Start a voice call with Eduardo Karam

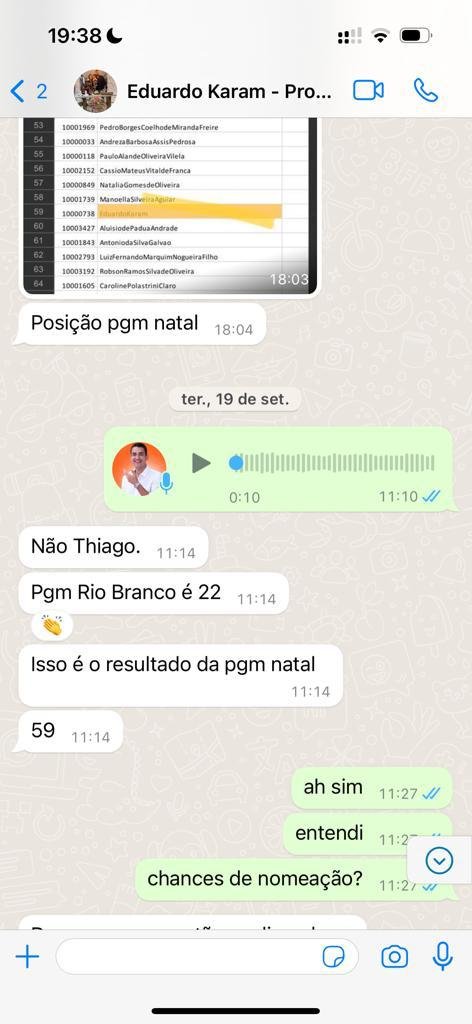426,91
